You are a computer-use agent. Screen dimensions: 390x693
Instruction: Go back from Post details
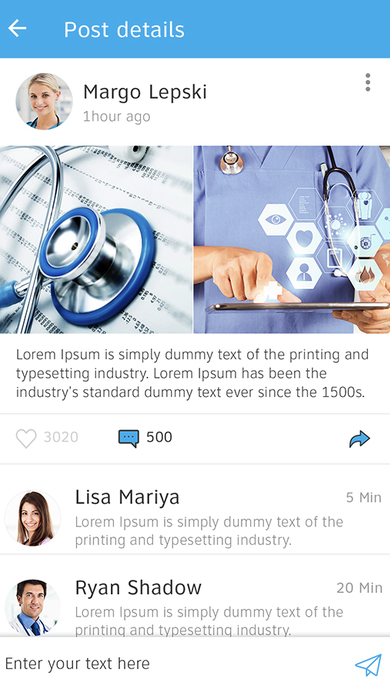[x=17, y=29]
